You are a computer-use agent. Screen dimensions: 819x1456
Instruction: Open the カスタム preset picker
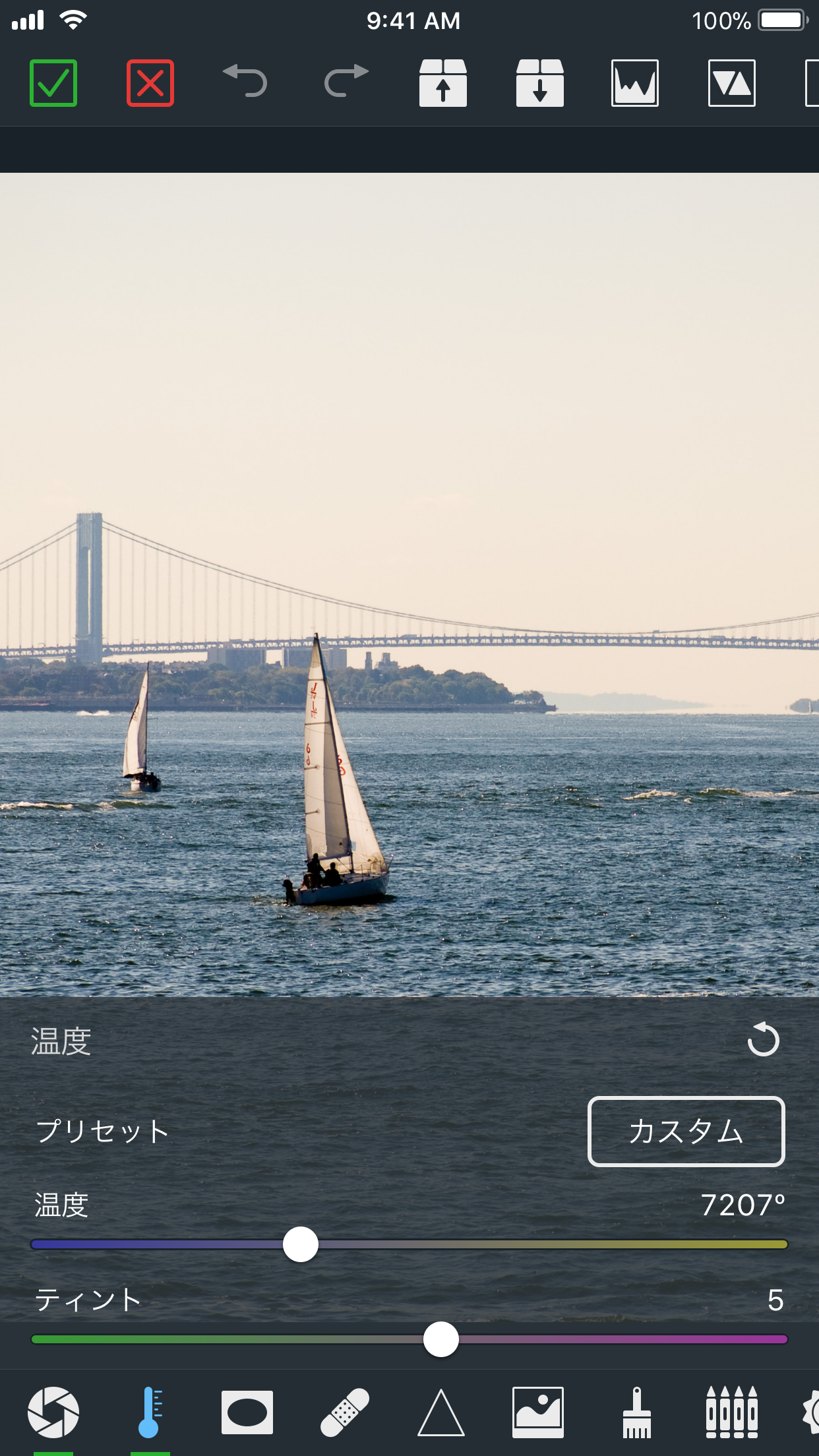click(686, 1132)
